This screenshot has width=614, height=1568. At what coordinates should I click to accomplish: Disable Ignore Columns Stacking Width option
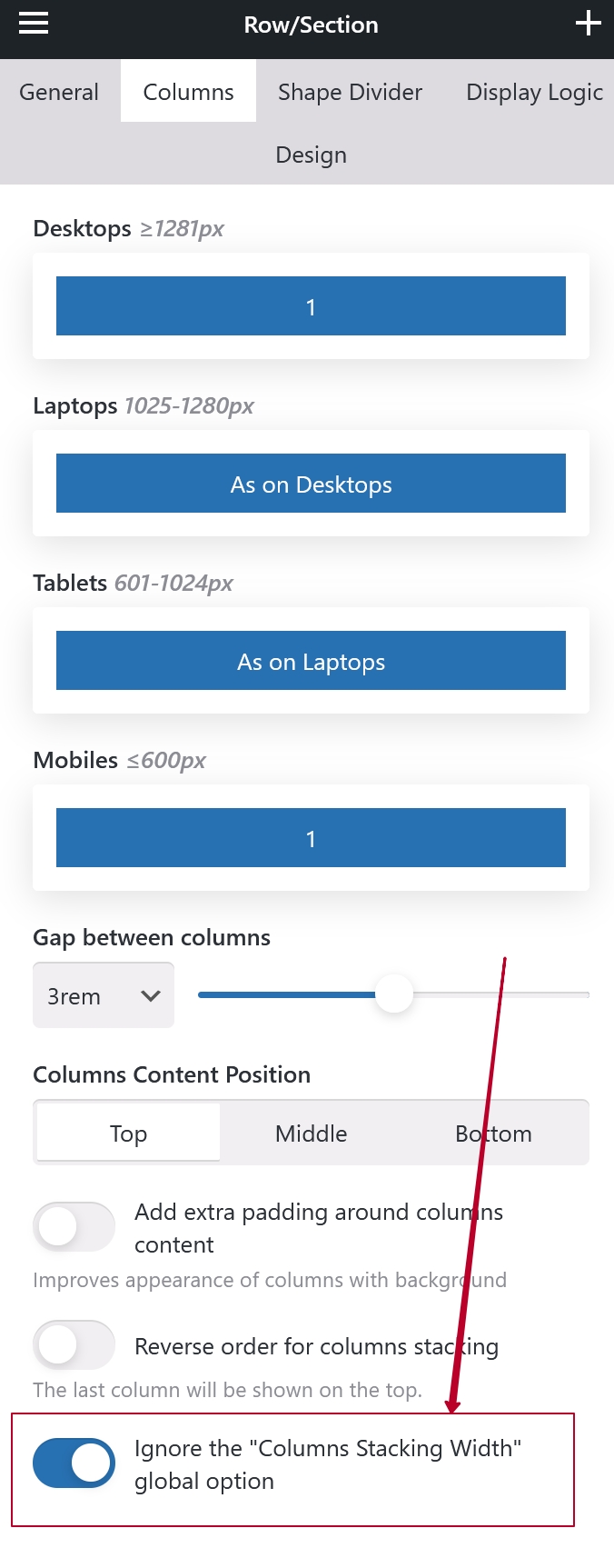74,1463
